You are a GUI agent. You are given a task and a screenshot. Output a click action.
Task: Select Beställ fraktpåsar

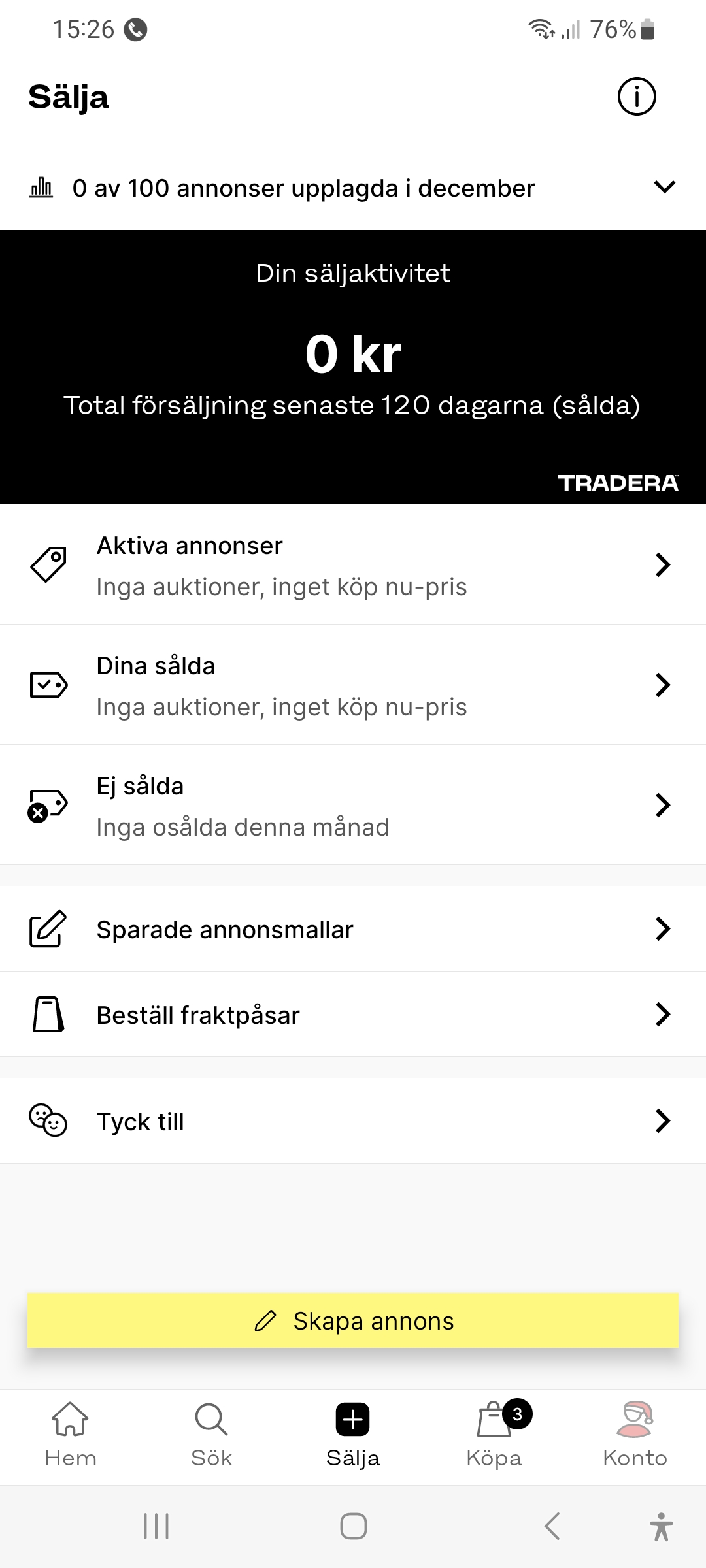[x=353, y=1015]
